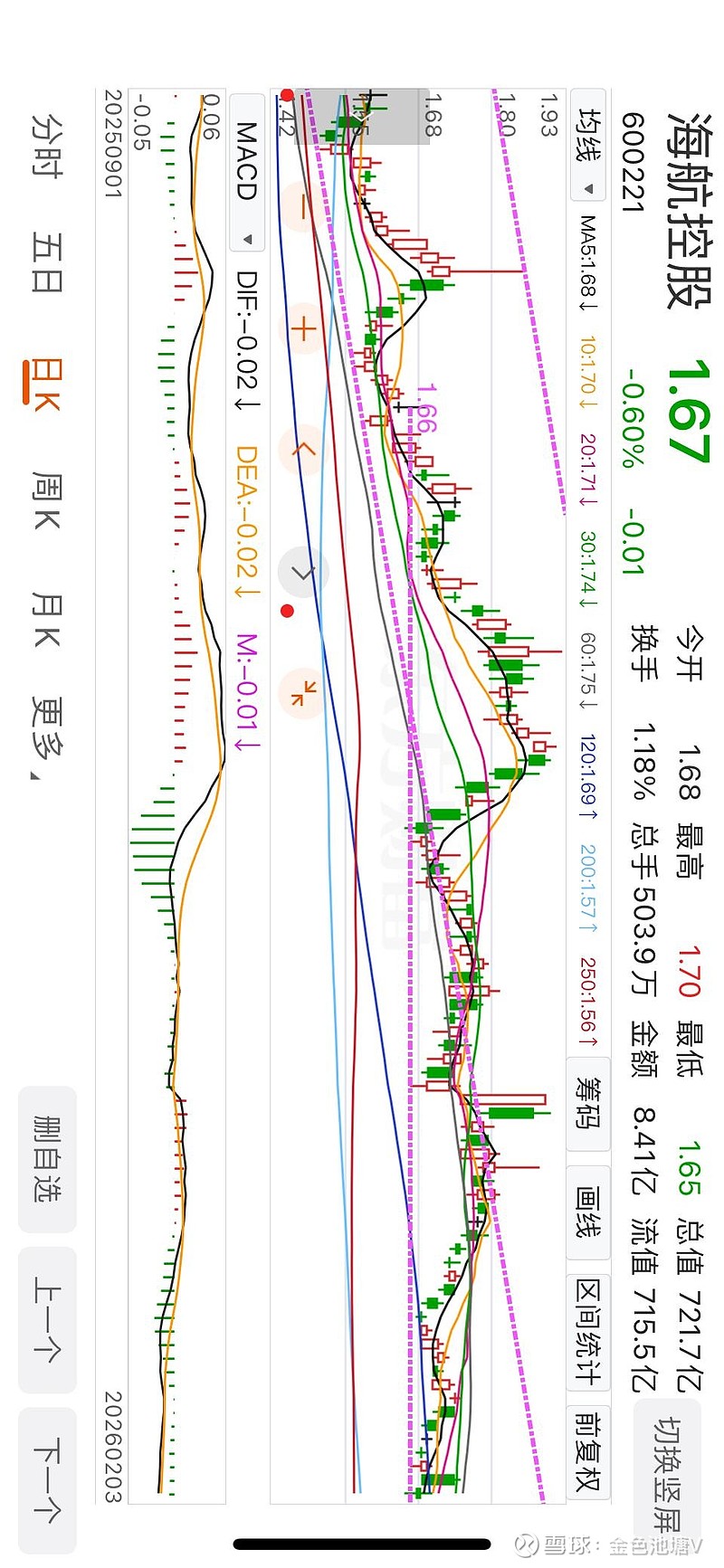Zoom out the chart with the minus icon

303,207
